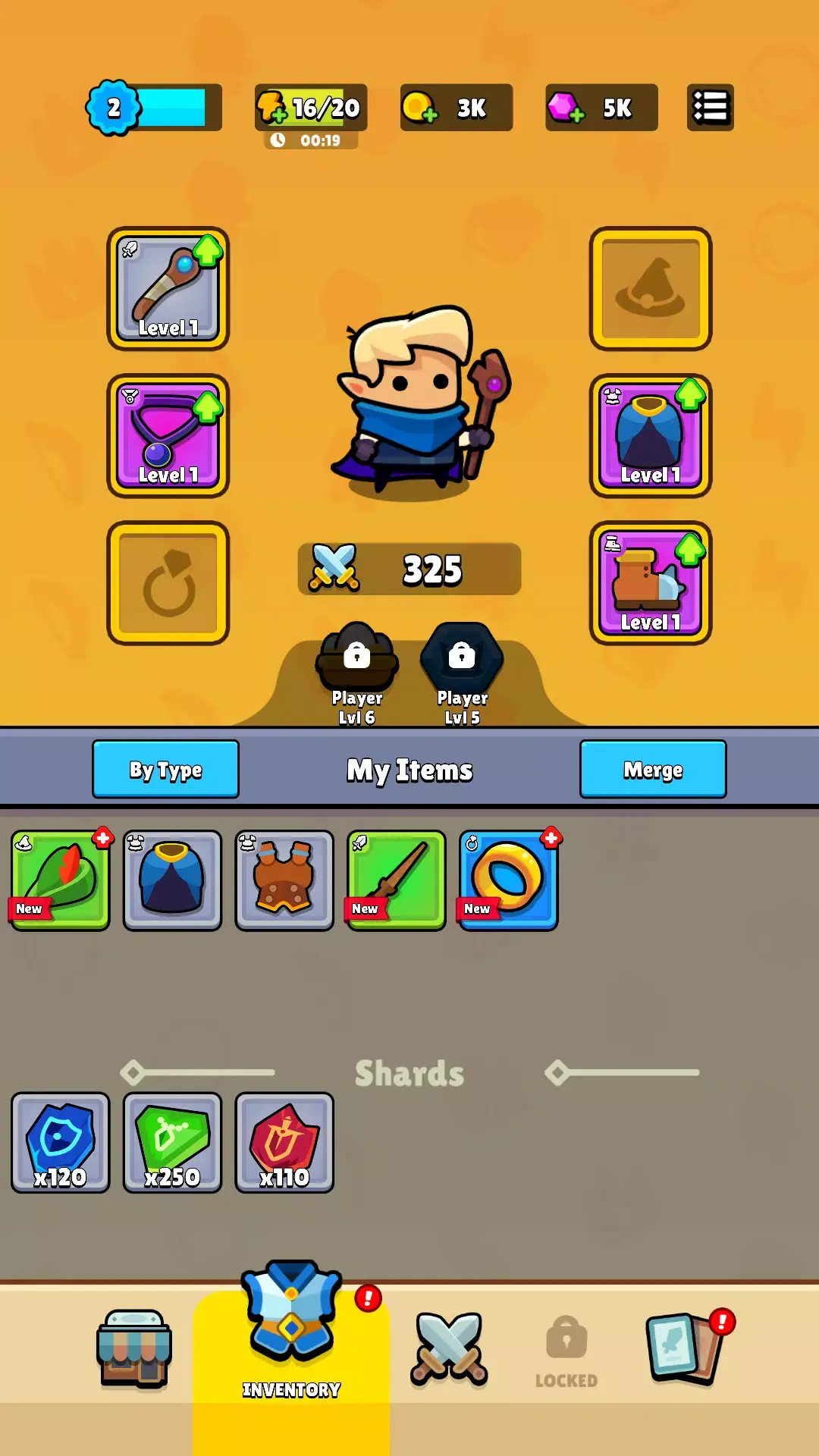Screen dimensions: 819x1456
Task: Open empty ring slot
Action: tap(168, 583)
